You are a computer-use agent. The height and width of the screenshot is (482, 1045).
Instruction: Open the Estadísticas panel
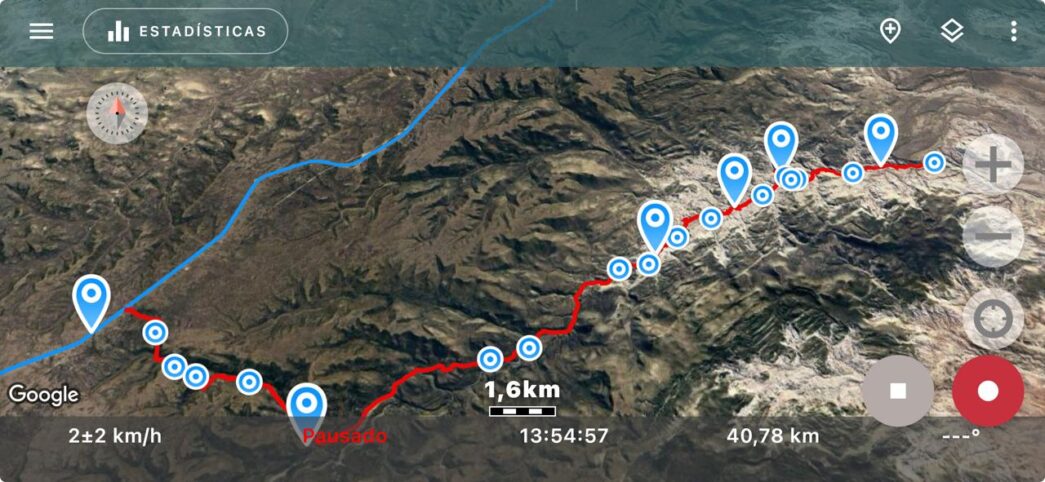click(x=186, y=31)
